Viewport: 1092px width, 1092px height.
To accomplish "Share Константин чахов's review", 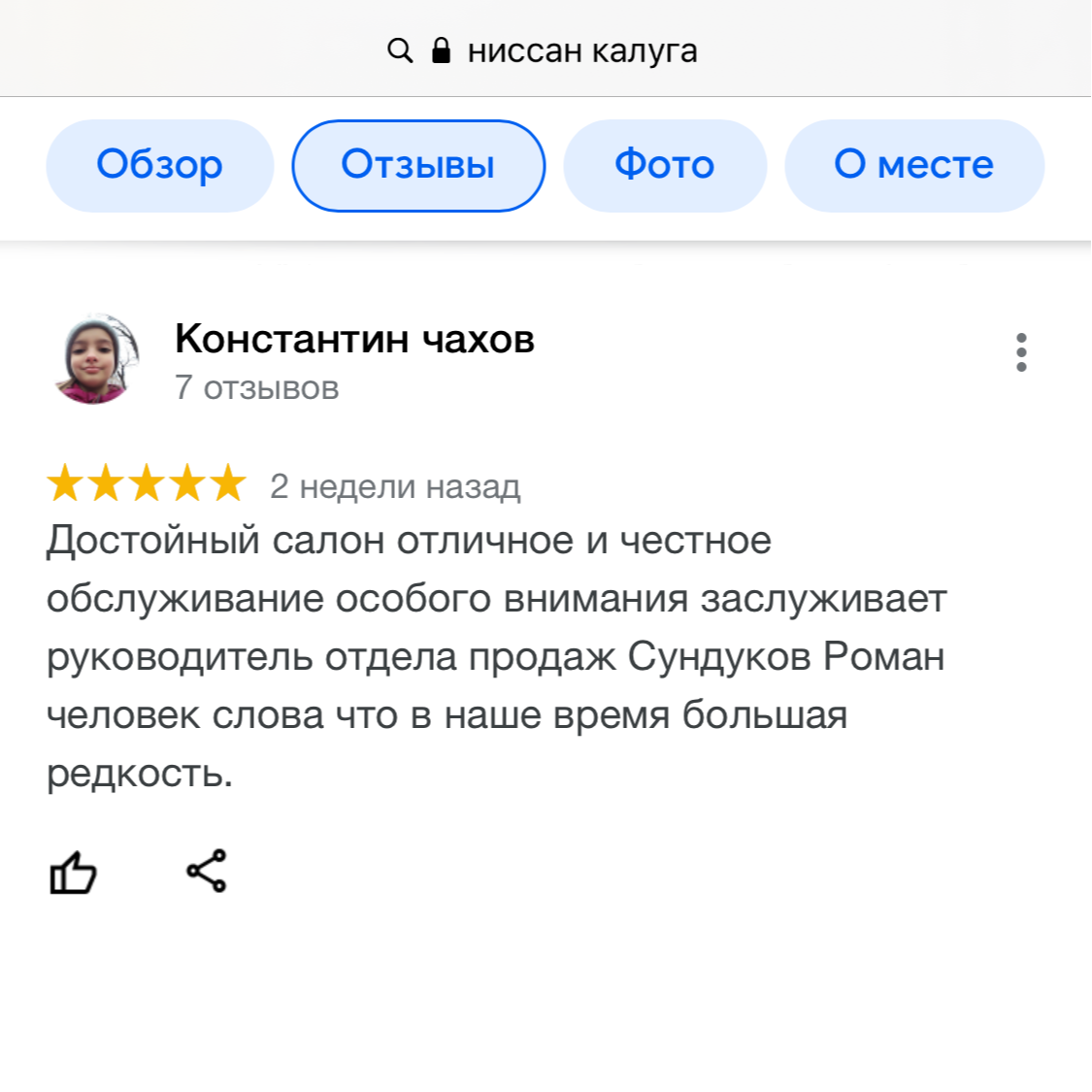I will (207, 871).
